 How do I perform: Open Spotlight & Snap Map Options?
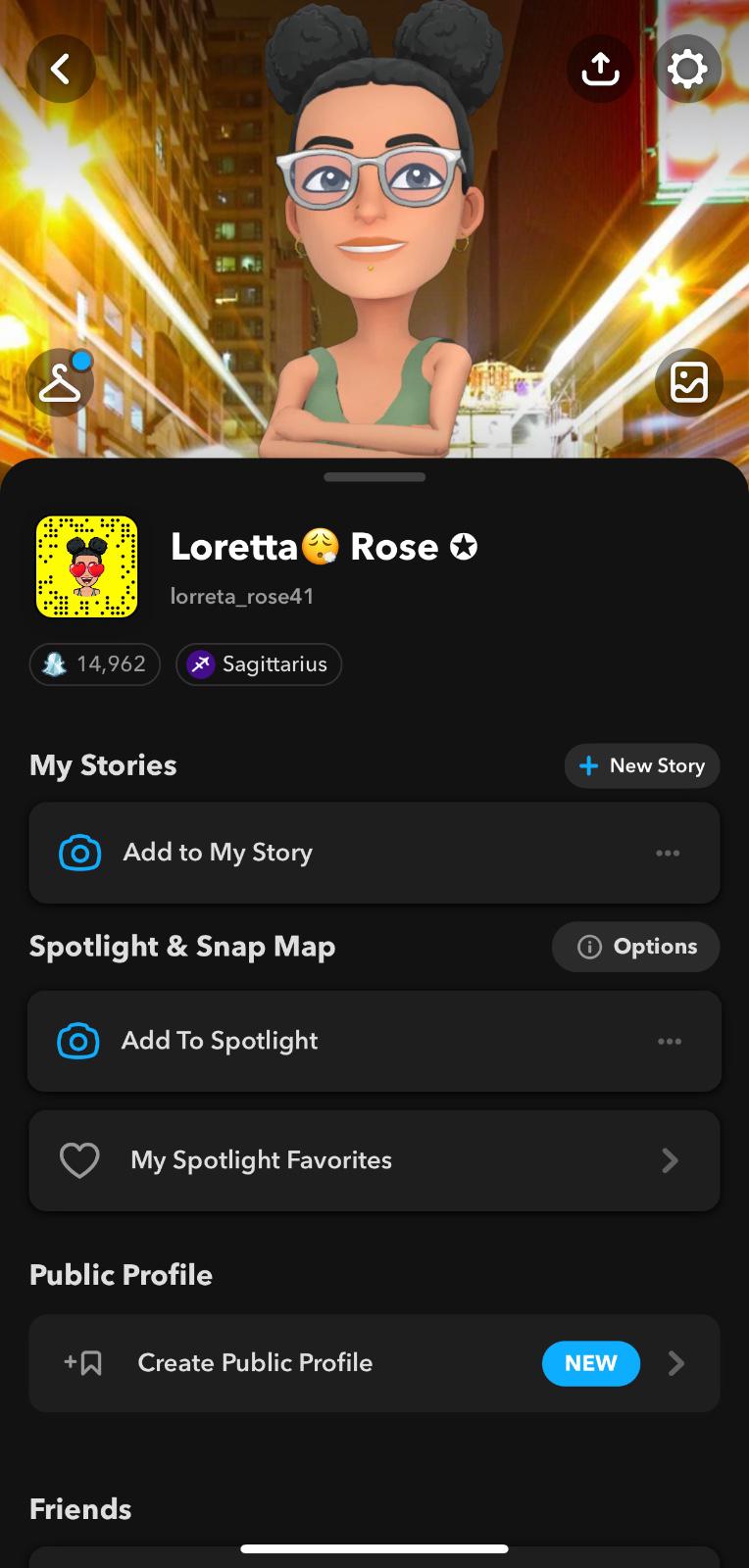click(636, 947)
